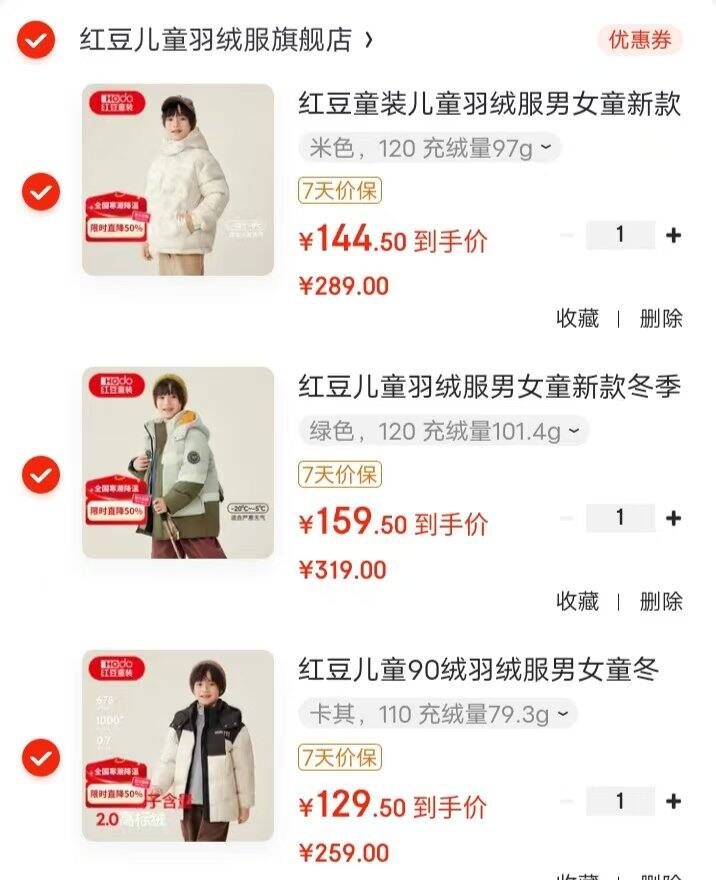716x880 pixels.
Task: Increase quantity of the ¥129.50 jacket
Action: point(674,801)
